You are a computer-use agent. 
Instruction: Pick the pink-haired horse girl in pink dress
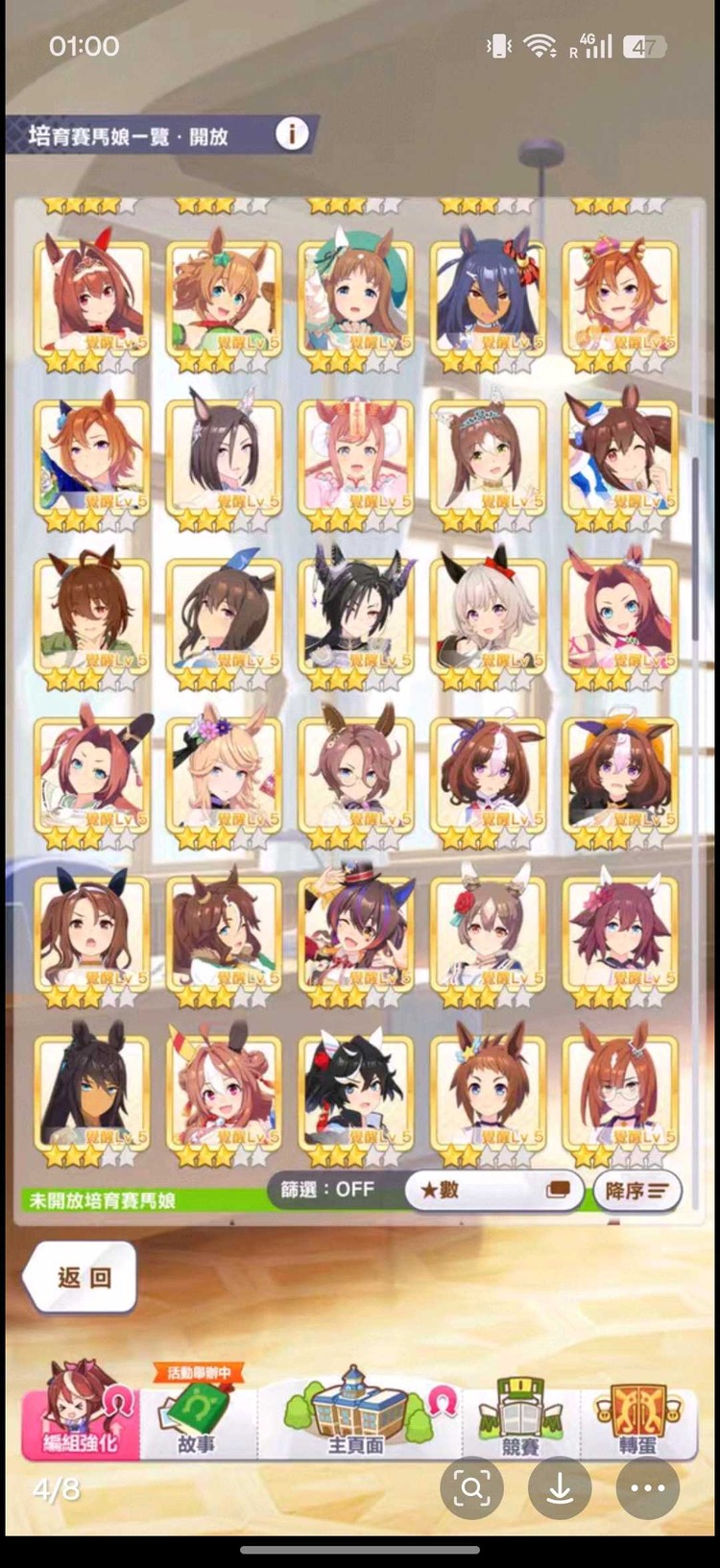click(356, 452)
